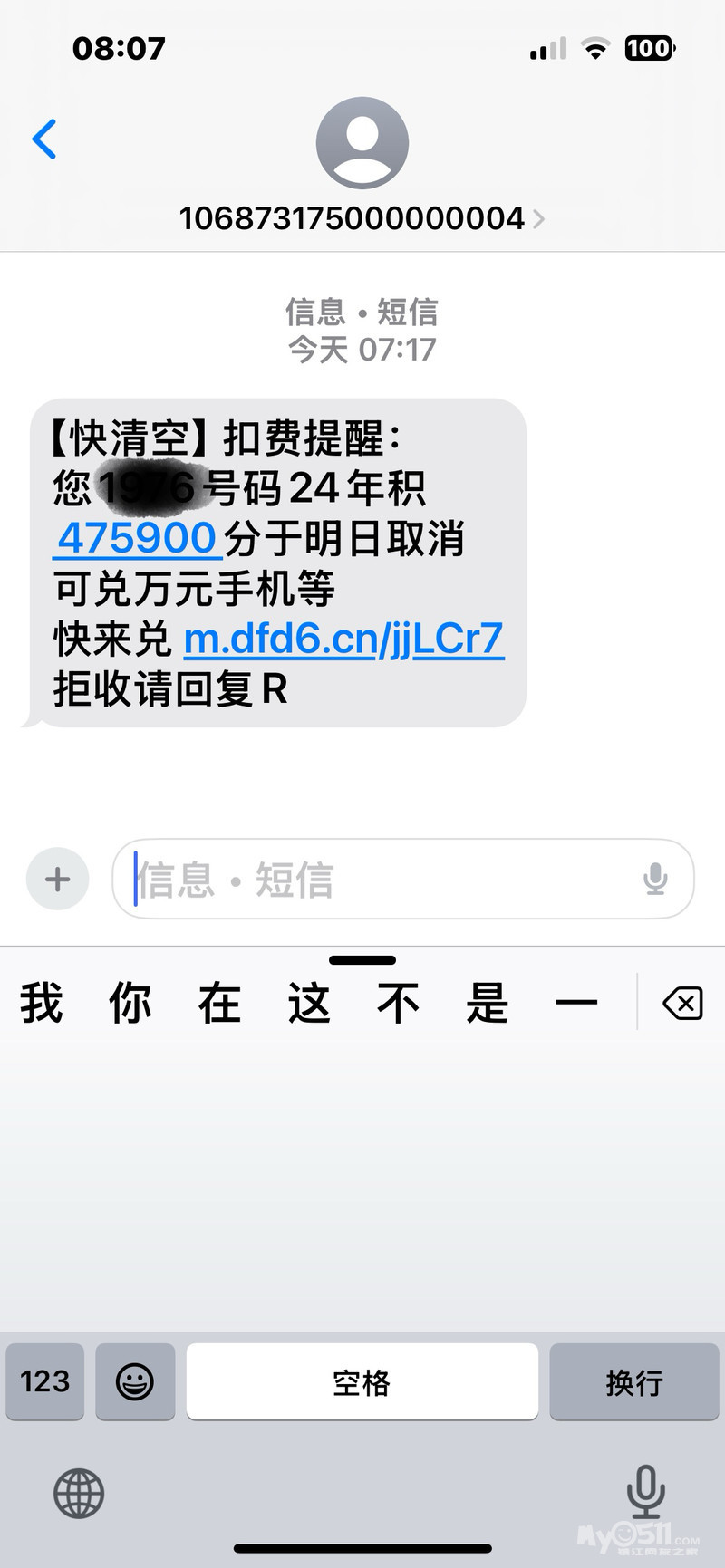Image resolution: width=725 pixels, height=1568 pixels.
Task: Select the suggested character 这
Action: (x=309, y=1004)
